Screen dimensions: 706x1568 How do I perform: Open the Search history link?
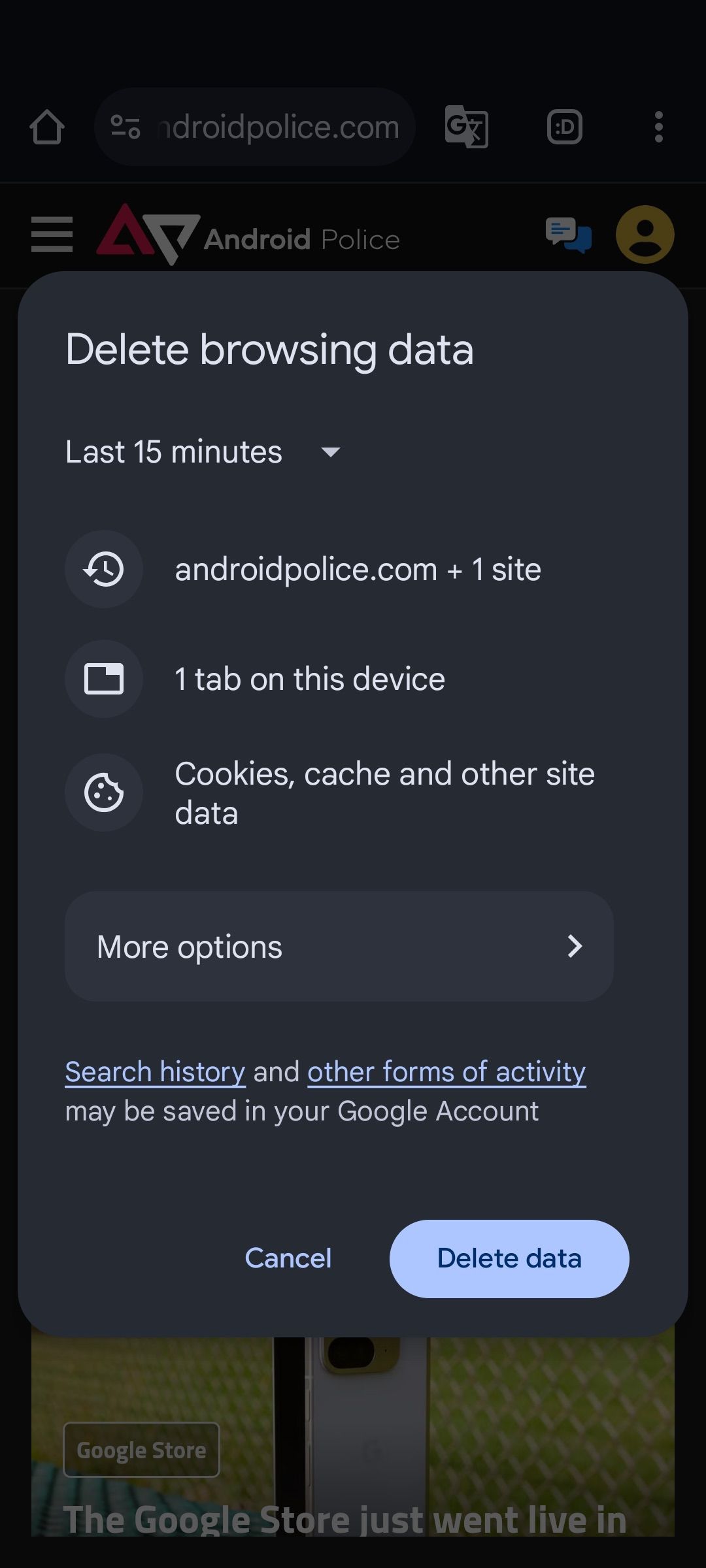(x=154, y=1071)
